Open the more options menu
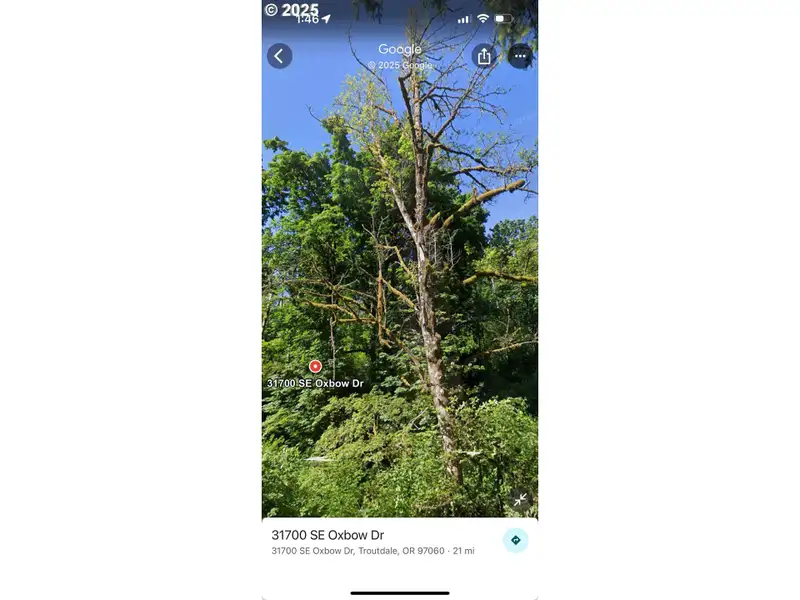 tap(519, 56)
